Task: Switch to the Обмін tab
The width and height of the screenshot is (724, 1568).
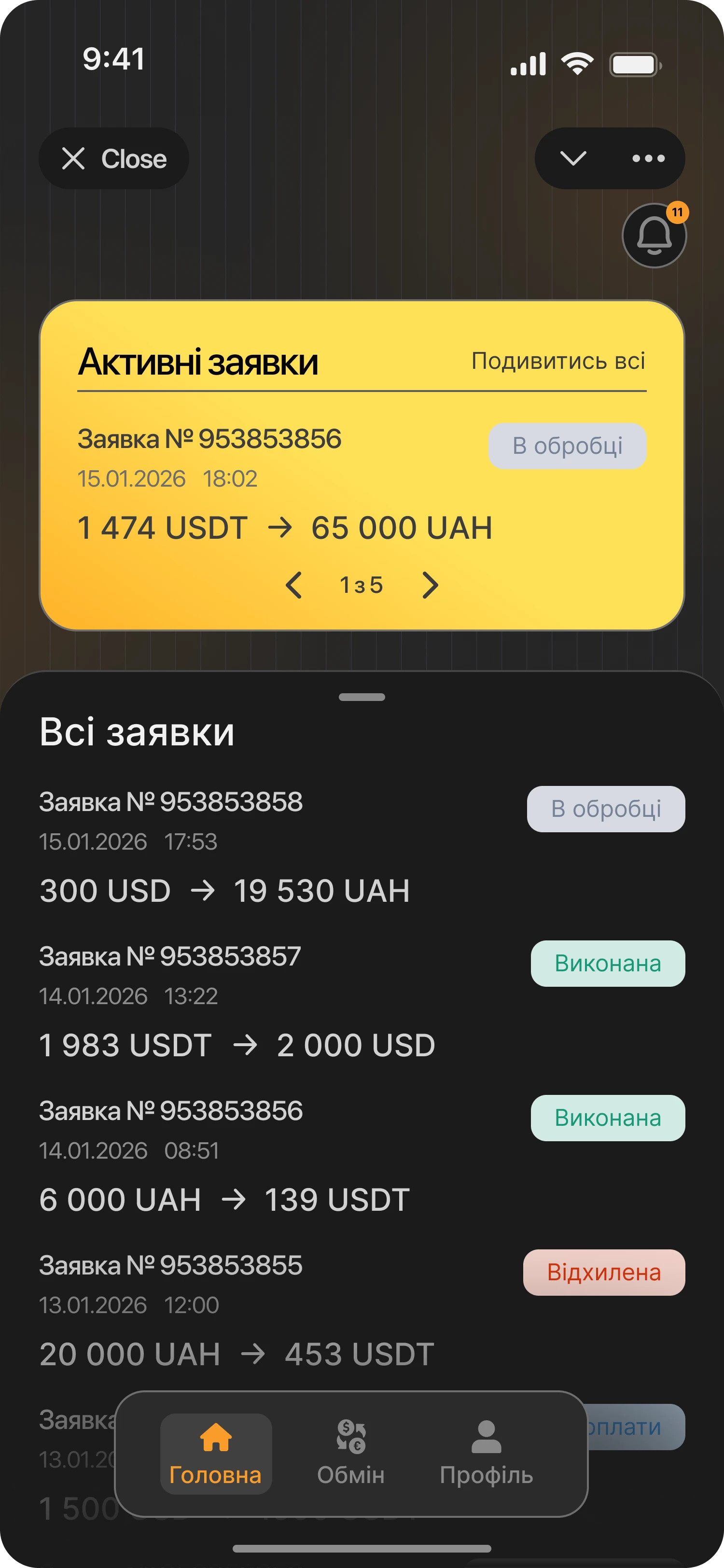Action: pos(351,1454)
